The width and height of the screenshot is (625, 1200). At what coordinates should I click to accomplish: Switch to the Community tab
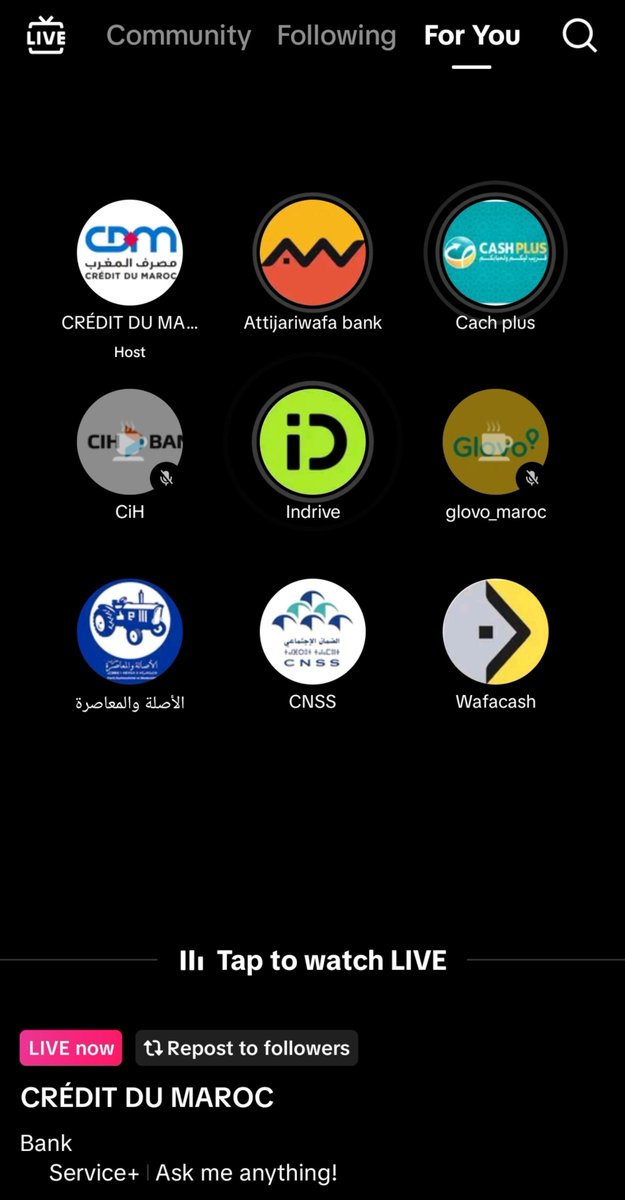[178, 36]
